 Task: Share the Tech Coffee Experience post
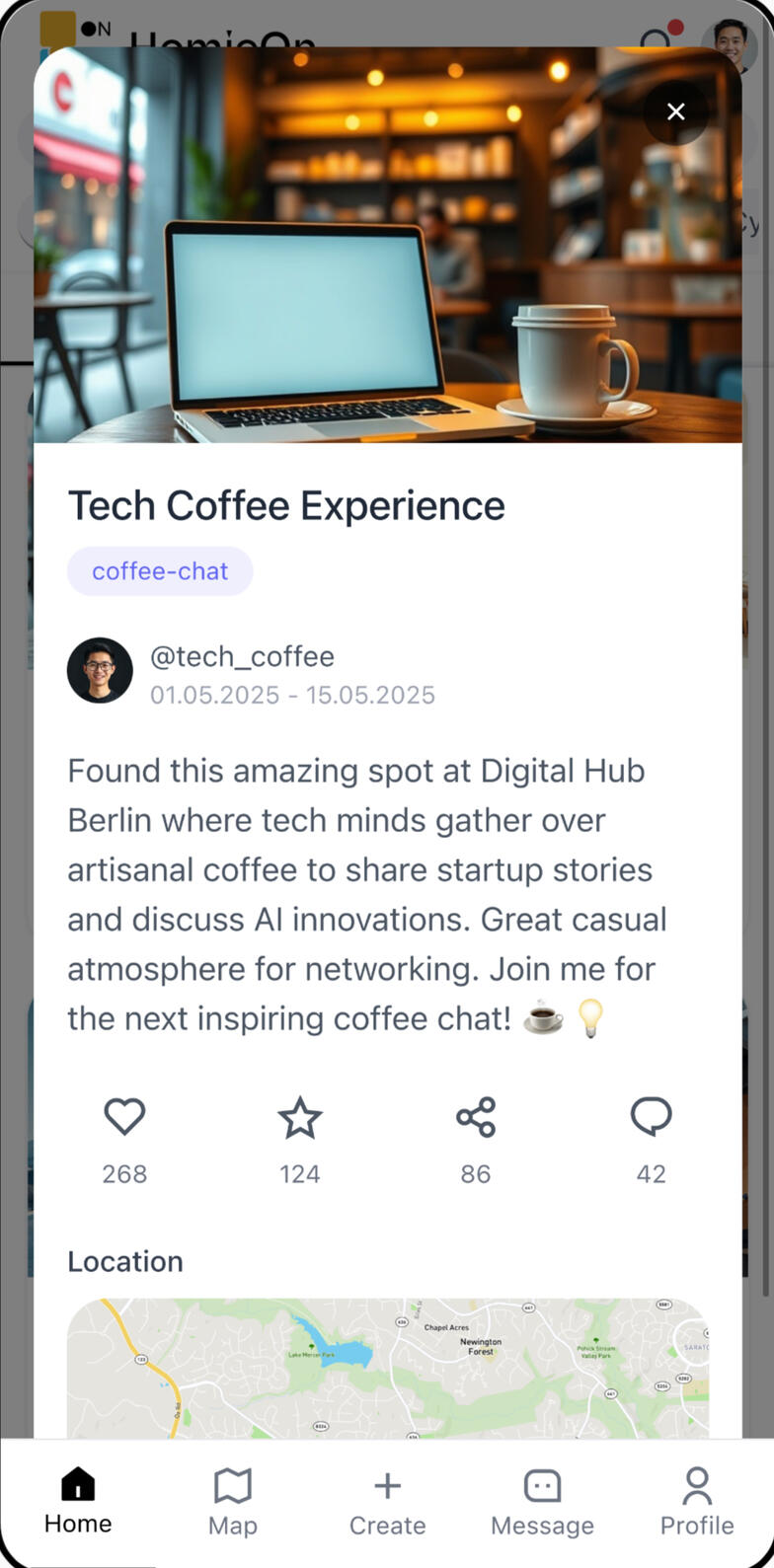point(476,1118)
